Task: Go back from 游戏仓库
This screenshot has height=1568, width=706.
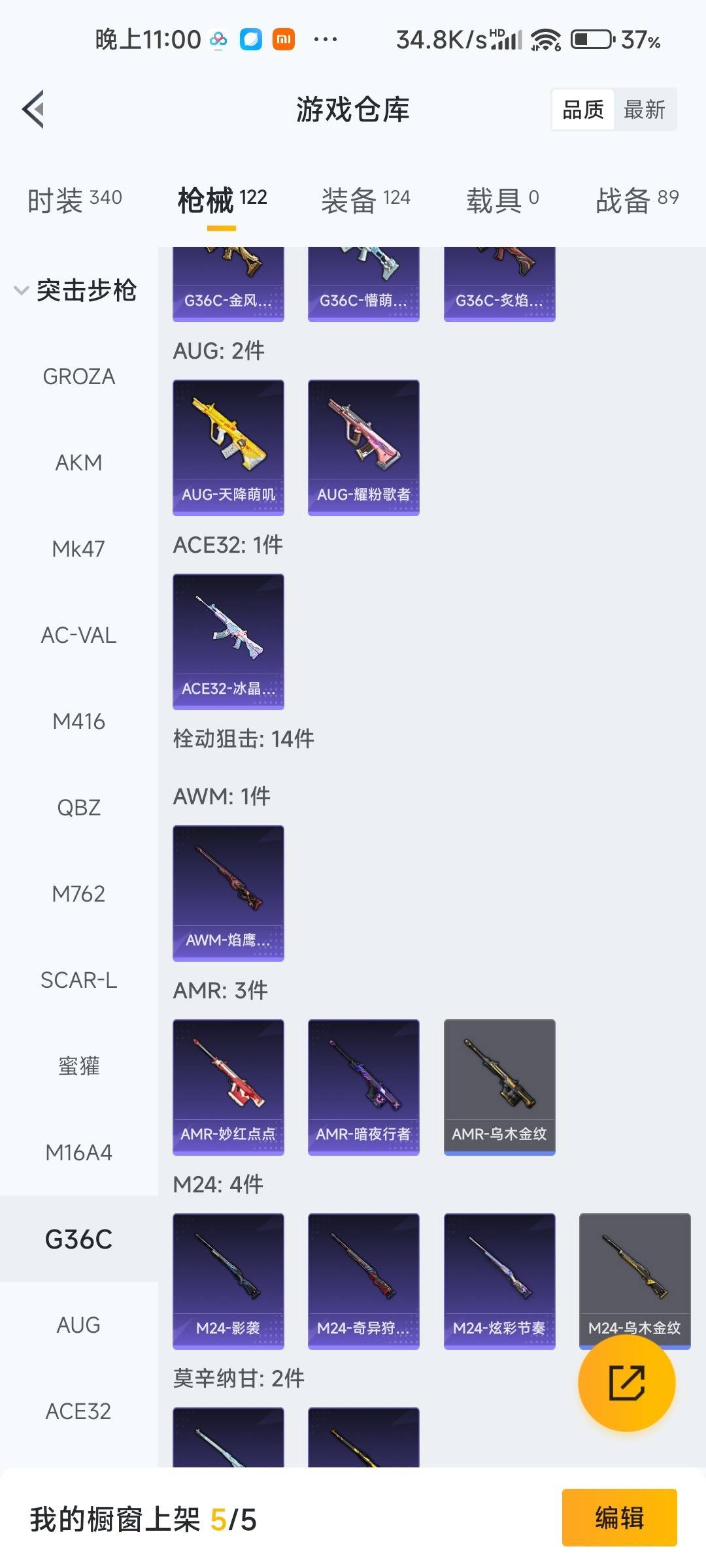Action: click(x=34, y=109)
